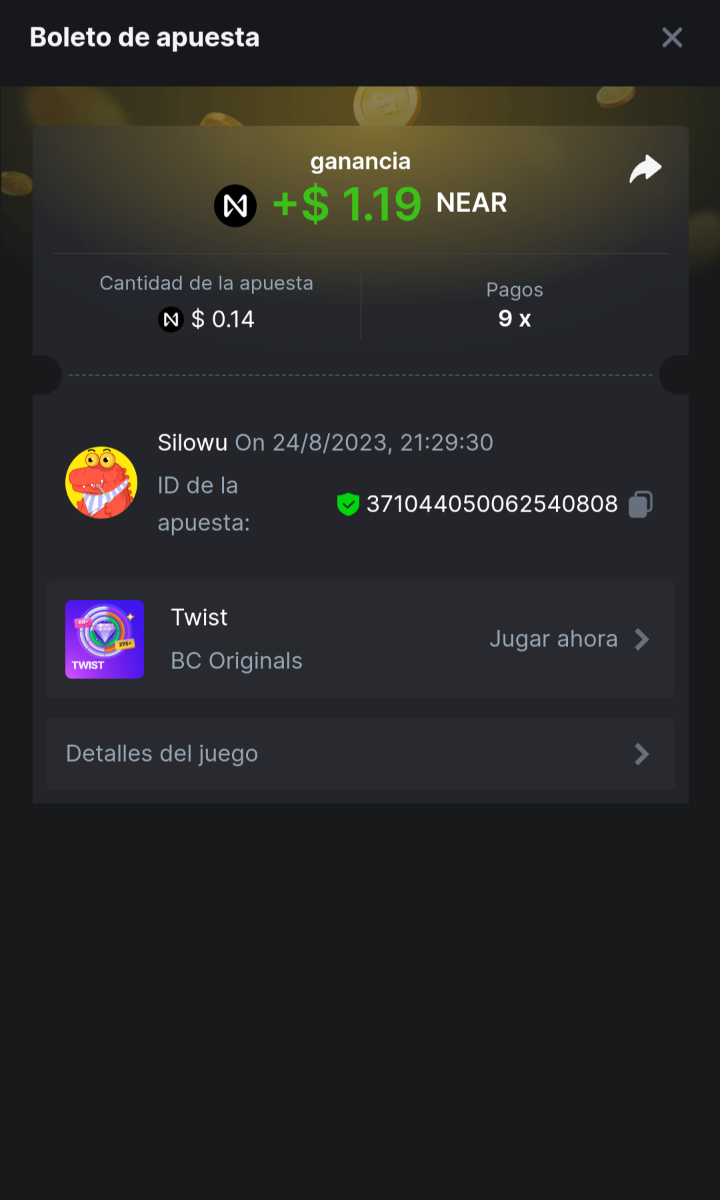Tap Jugar ahora for Twist
720x1200 pixels.
tap(570, 639)
